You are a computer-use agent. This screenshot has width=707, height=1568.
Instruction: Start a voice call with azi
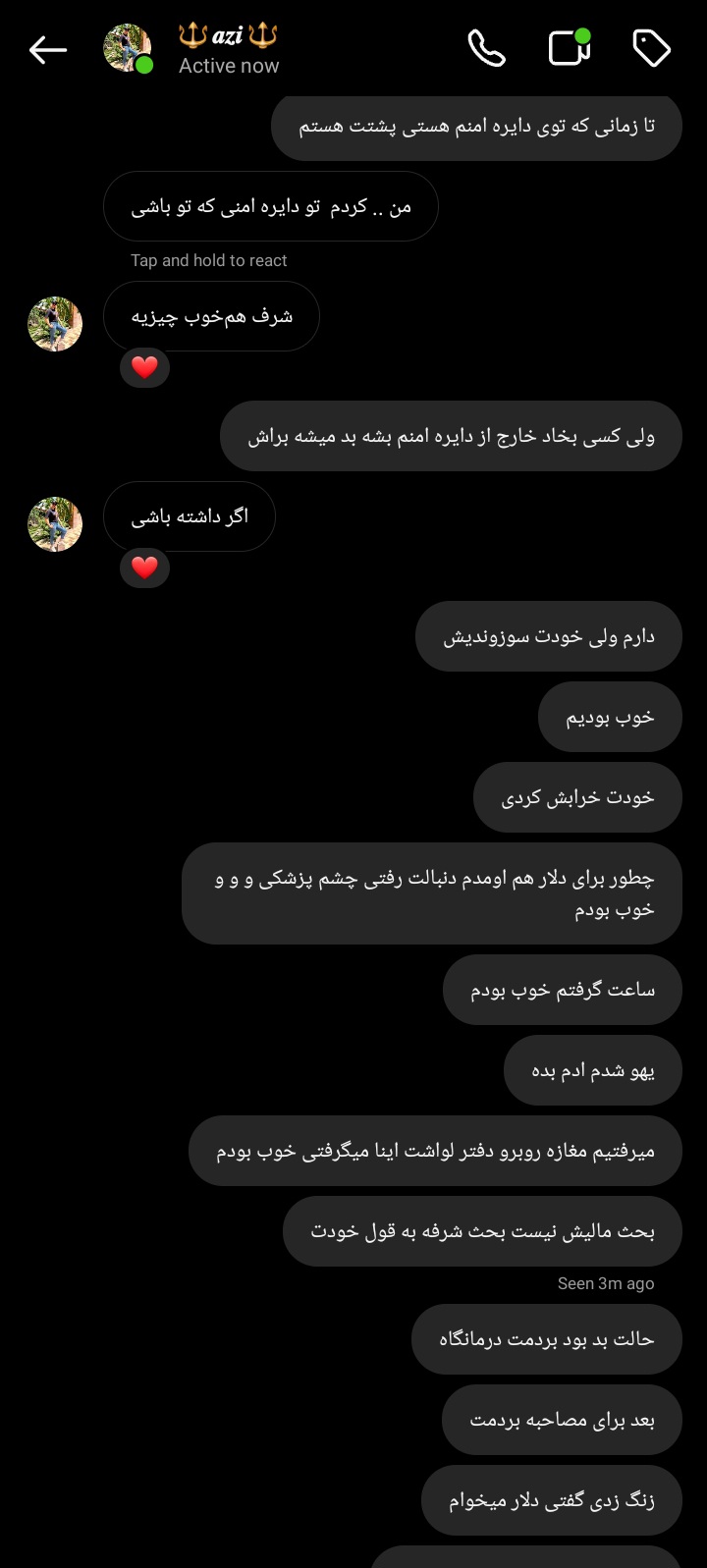[x=487, y=49]
